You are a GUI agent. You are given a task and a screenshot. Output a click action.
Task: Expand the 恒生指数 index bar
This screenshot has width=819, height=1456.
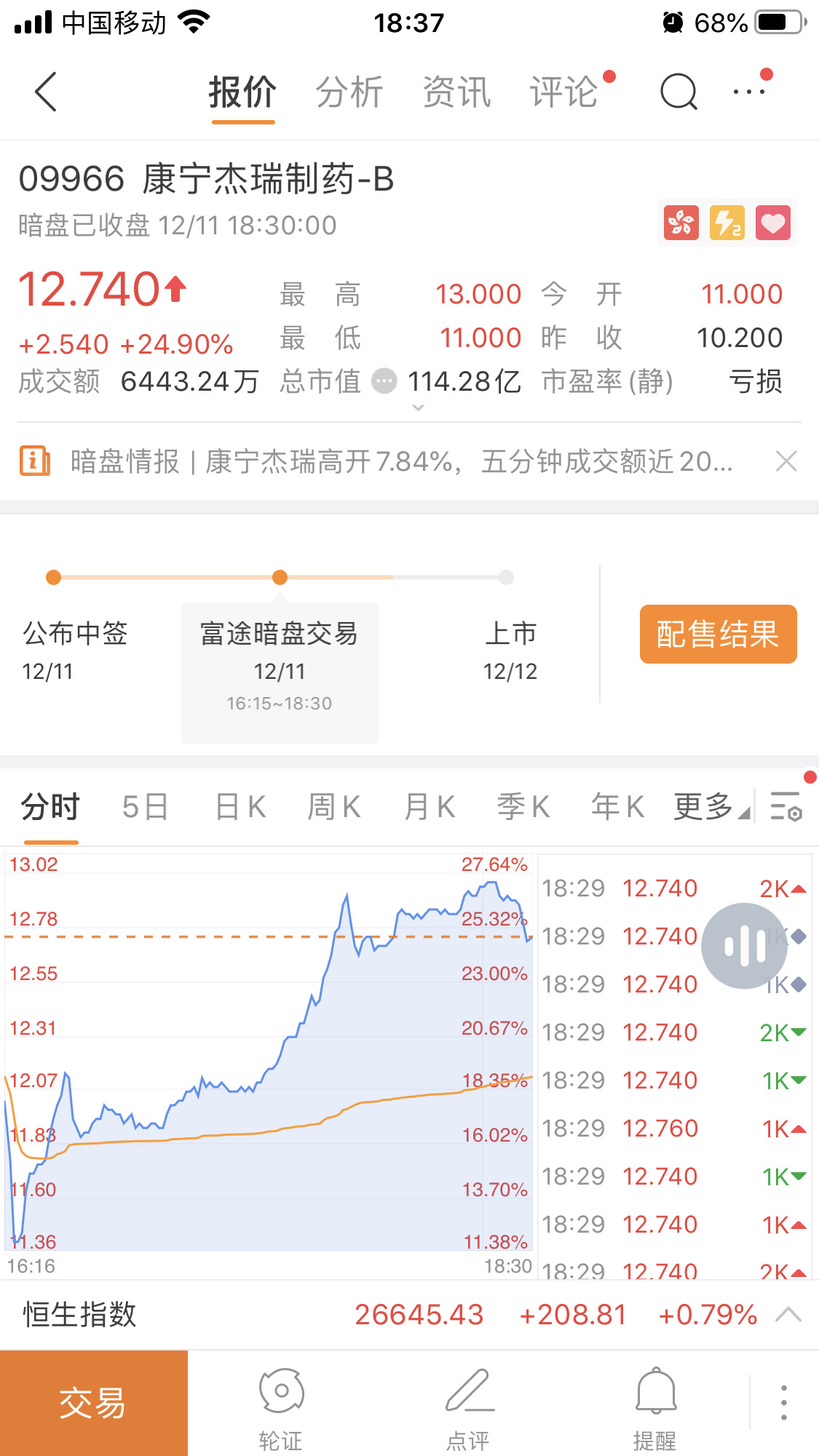[788, 1315]
